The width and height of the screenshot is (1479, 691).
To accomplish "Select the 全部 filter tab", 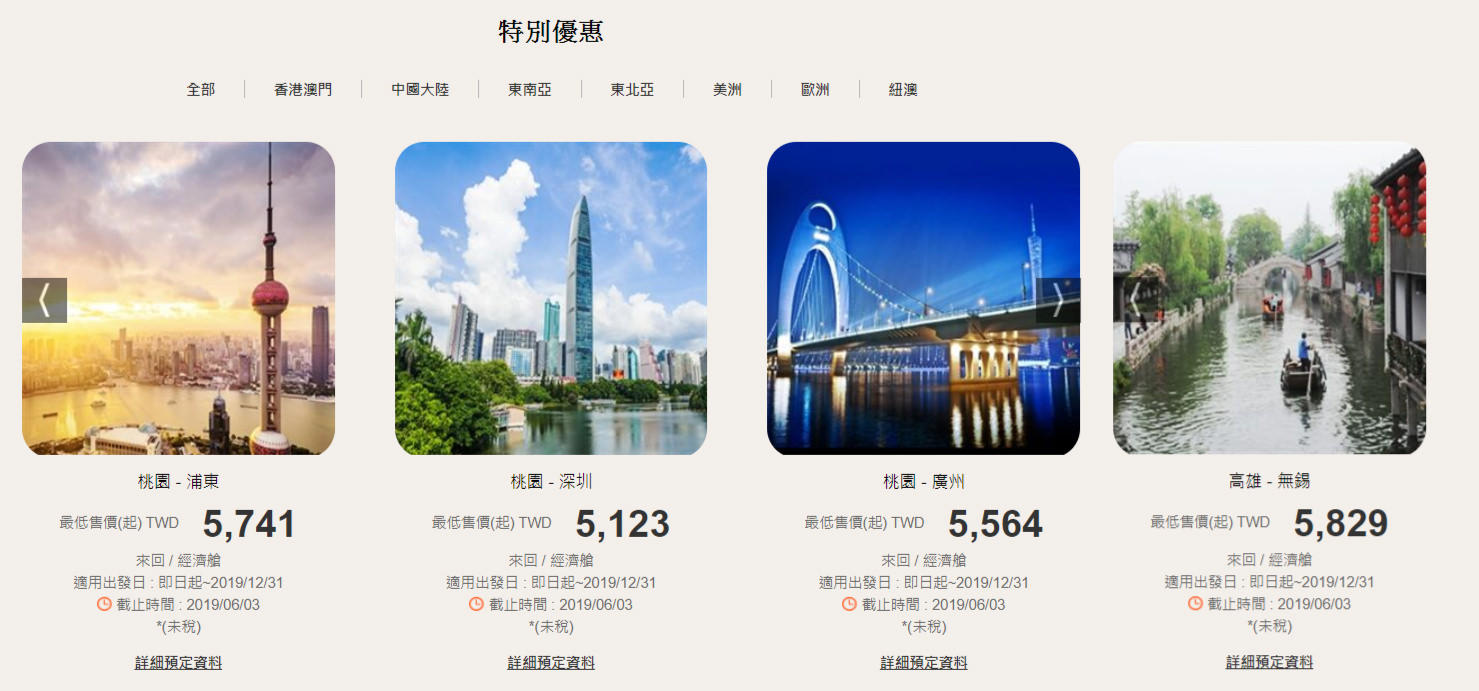I will 200,90.
